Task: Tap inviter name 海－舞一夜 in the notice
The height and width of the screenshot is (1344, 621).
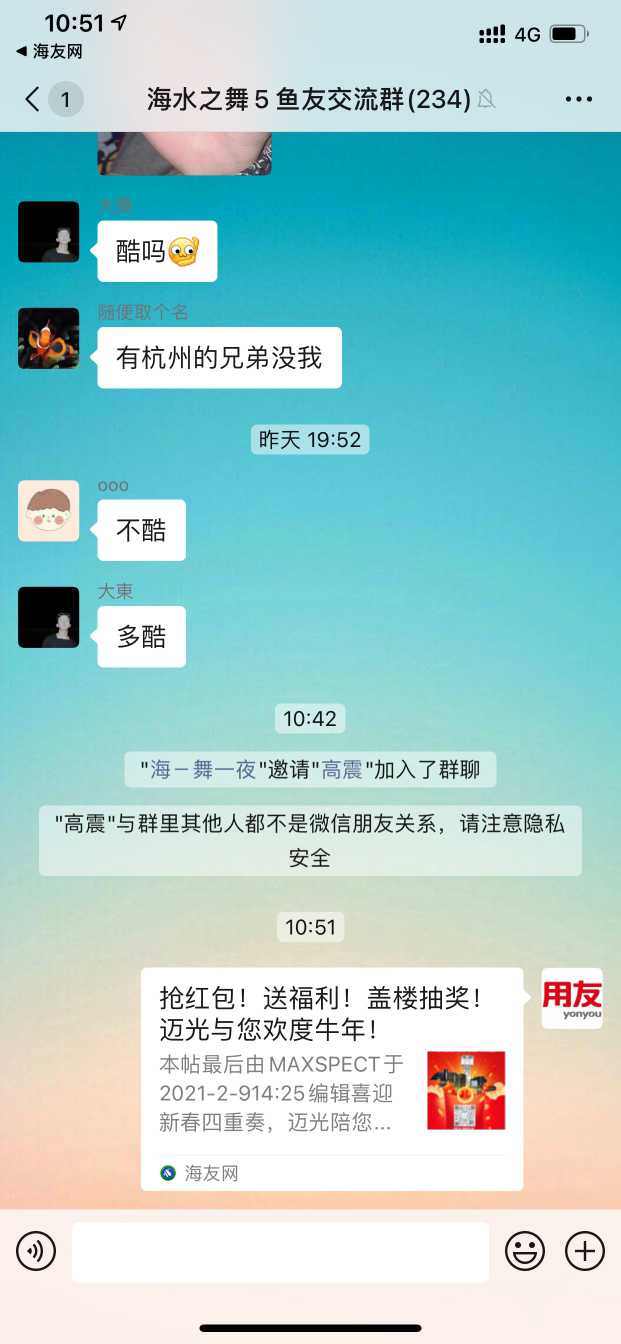Action: click(x=203, y=769)
